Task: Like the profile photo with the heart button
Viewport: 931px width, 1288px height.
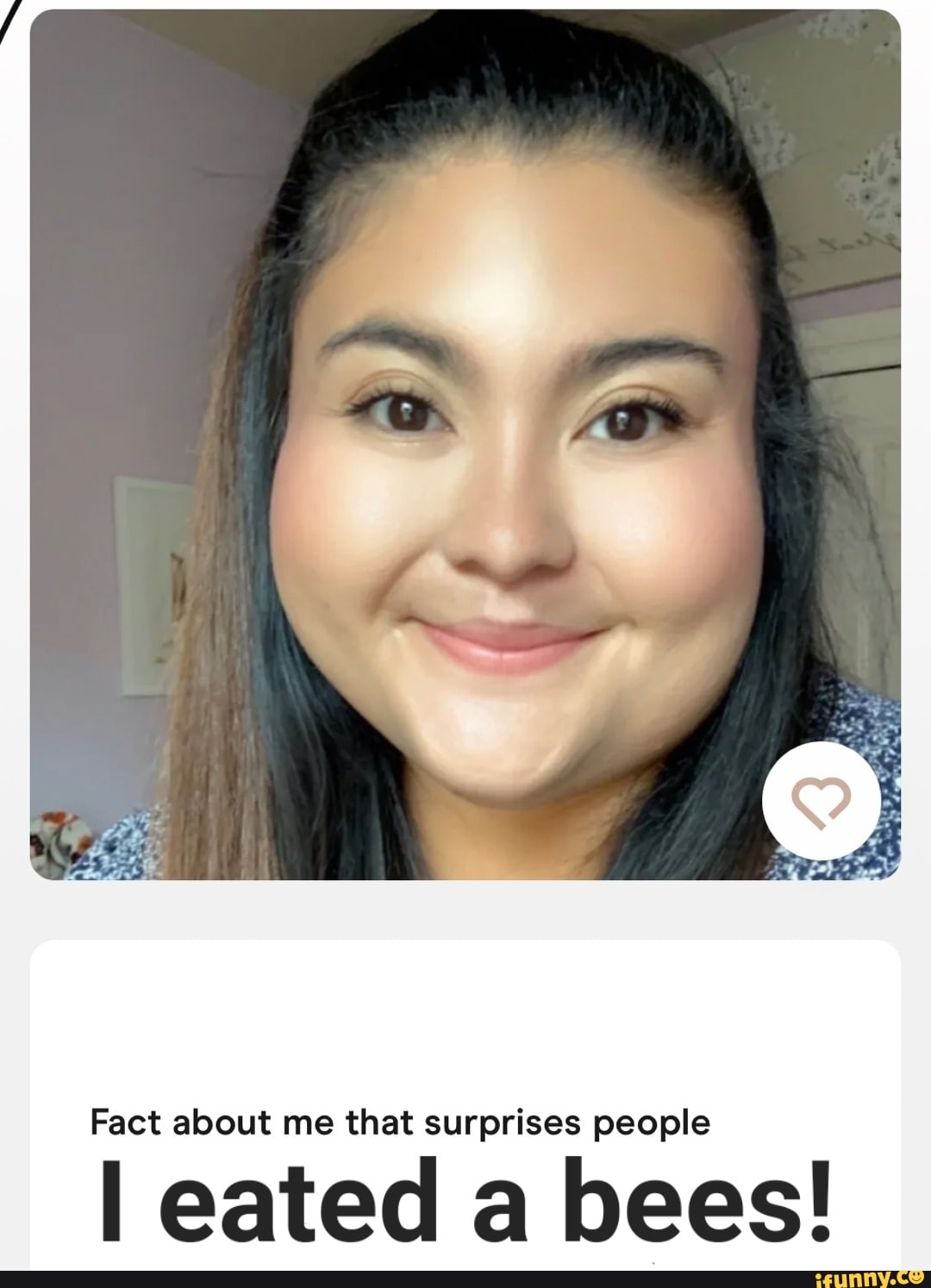Action: [822, 800]
